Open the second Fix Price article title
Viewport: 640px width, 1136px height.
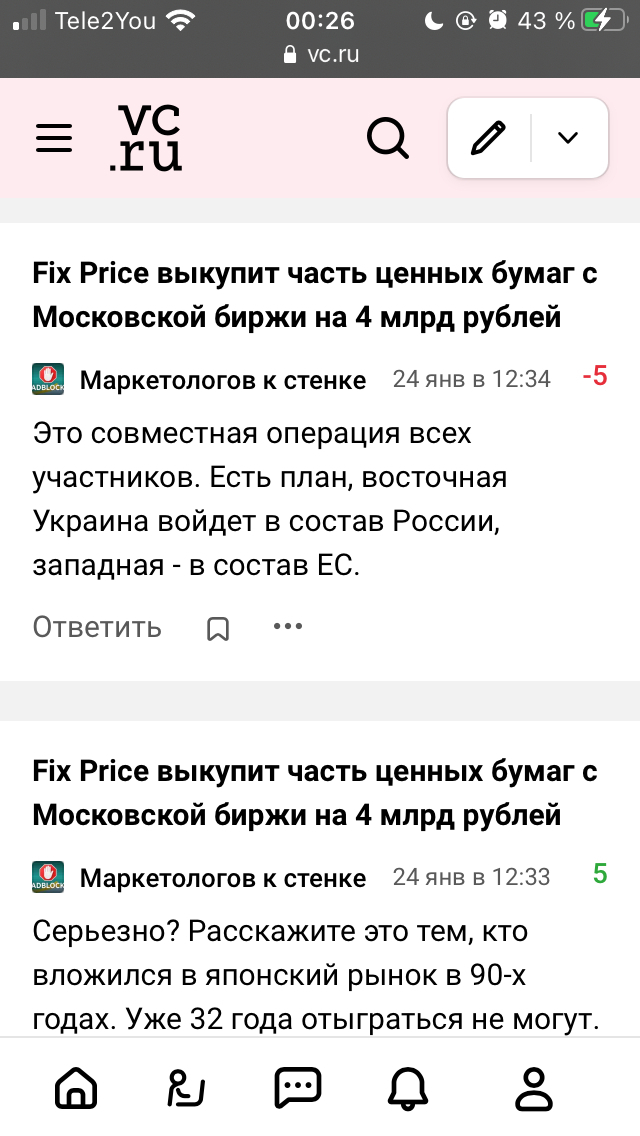[x=315, y=793]
